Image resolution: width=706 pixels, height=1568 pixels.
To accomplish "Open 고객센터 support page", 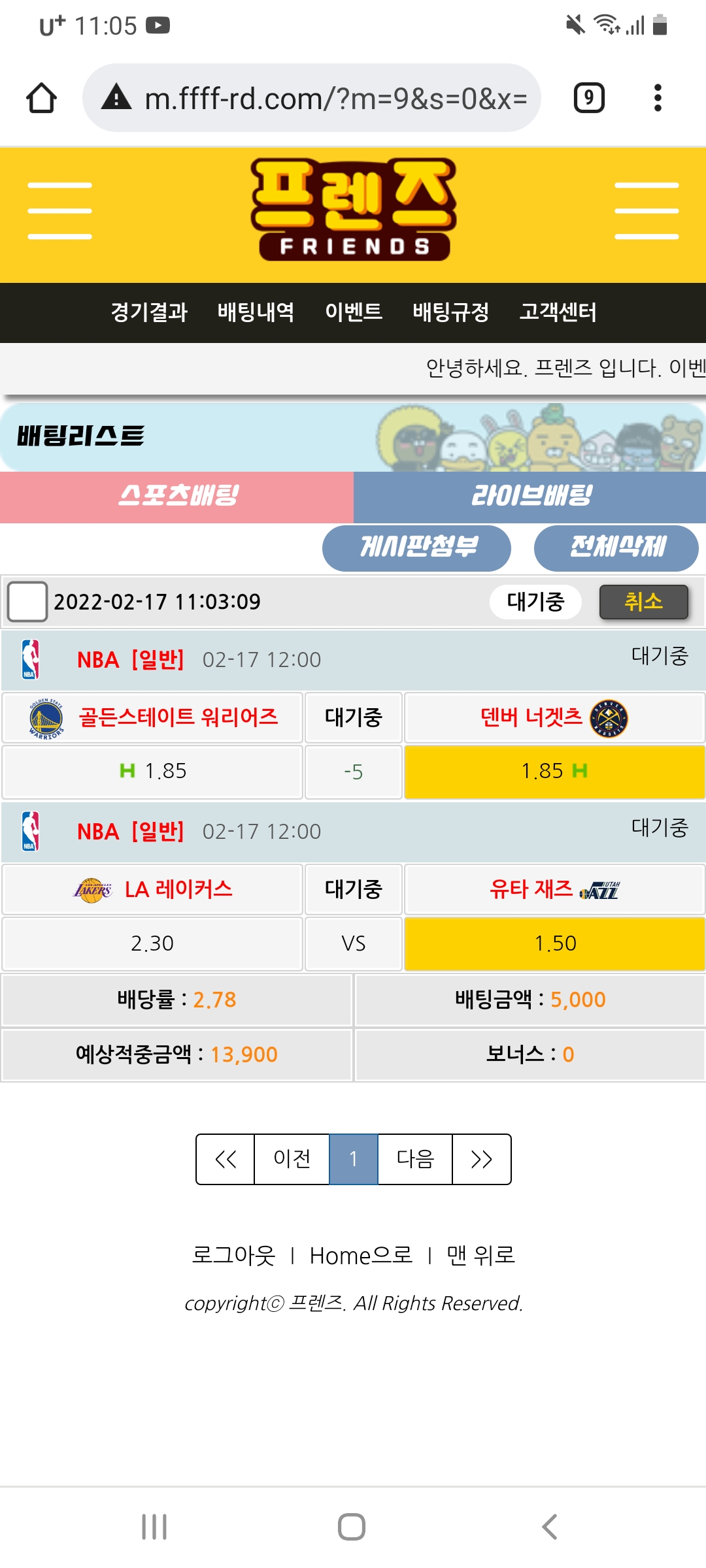I will click(x=558, y=312).
